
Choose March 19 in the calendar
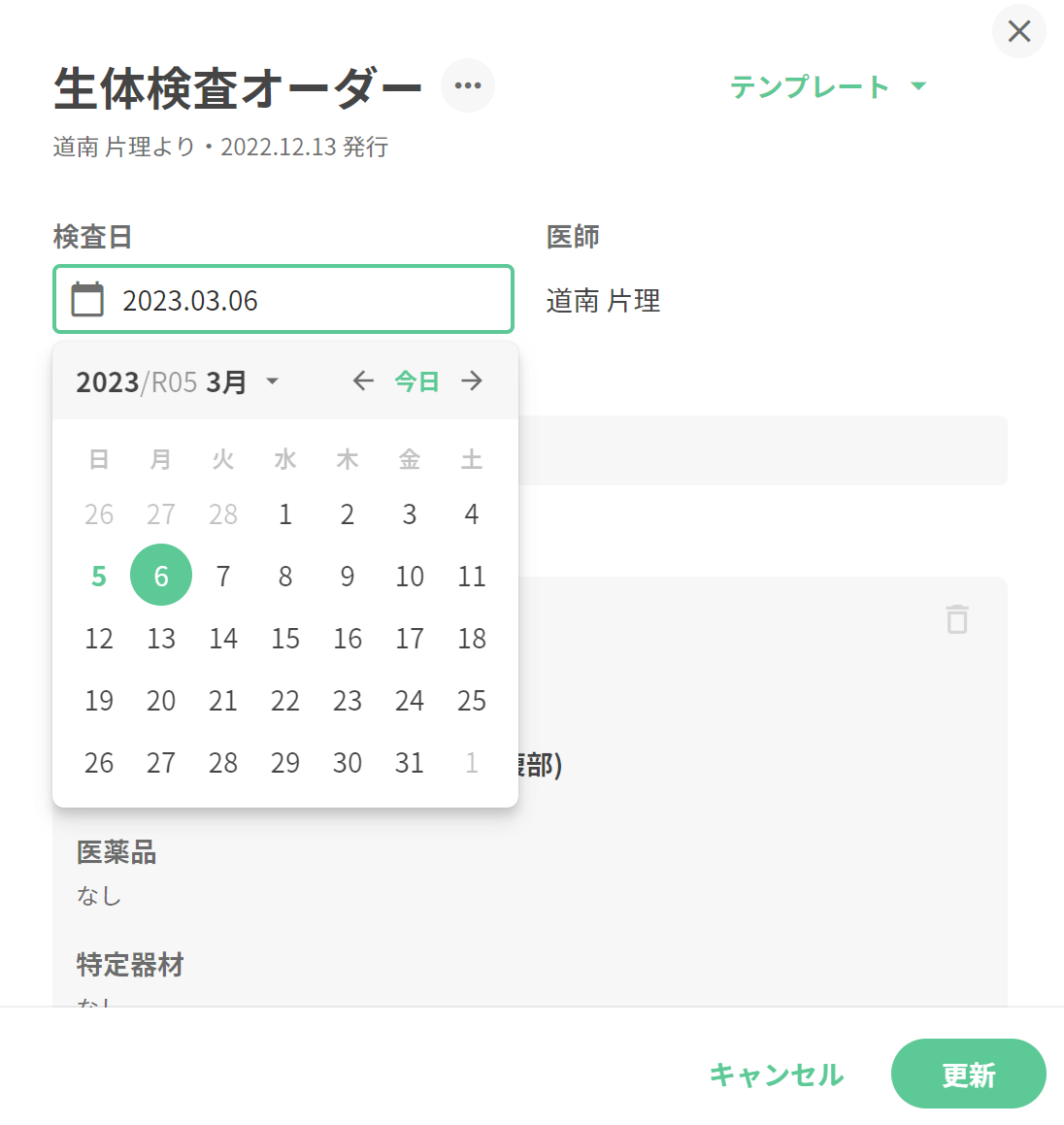pyautogui.click(x=99, y=701)
